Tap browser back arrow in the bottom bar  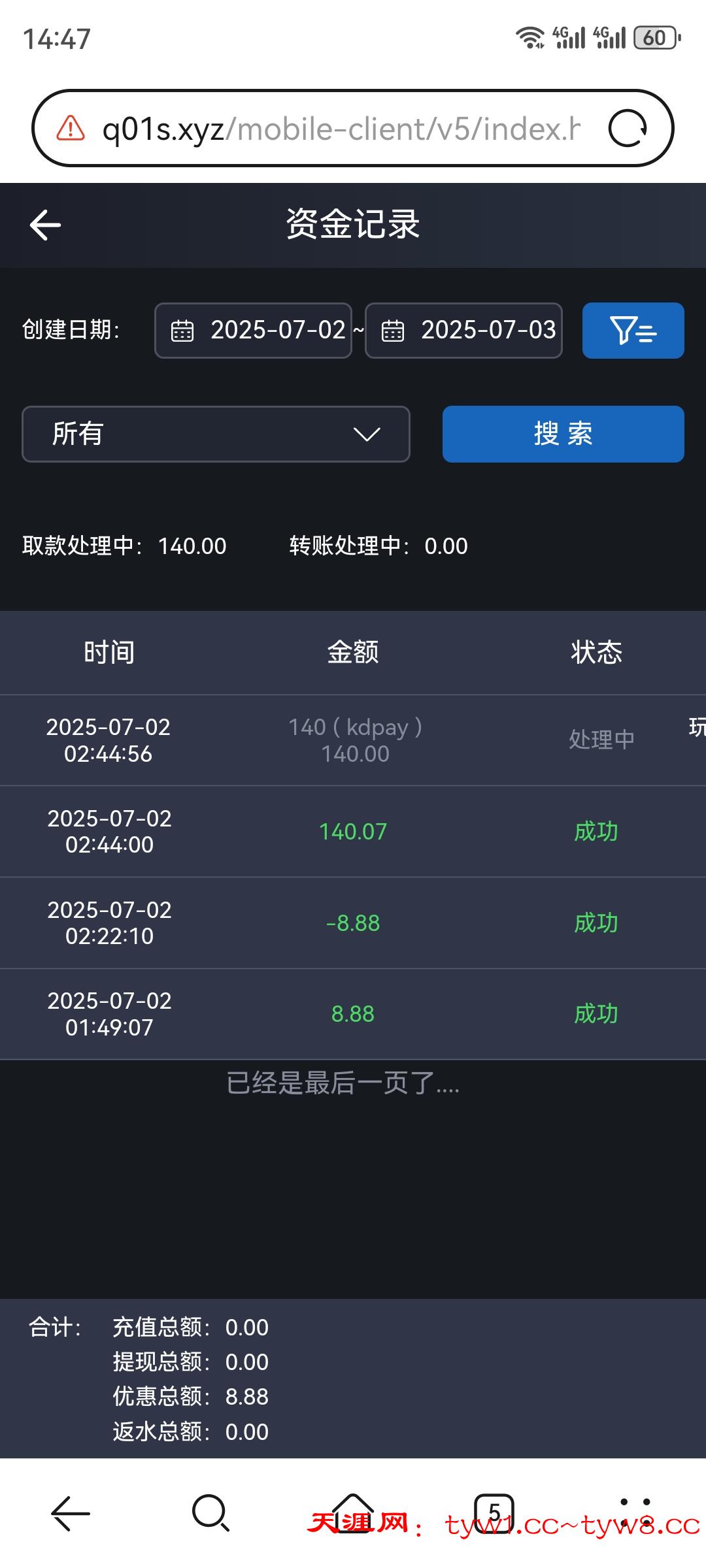tap(71, 1512)
